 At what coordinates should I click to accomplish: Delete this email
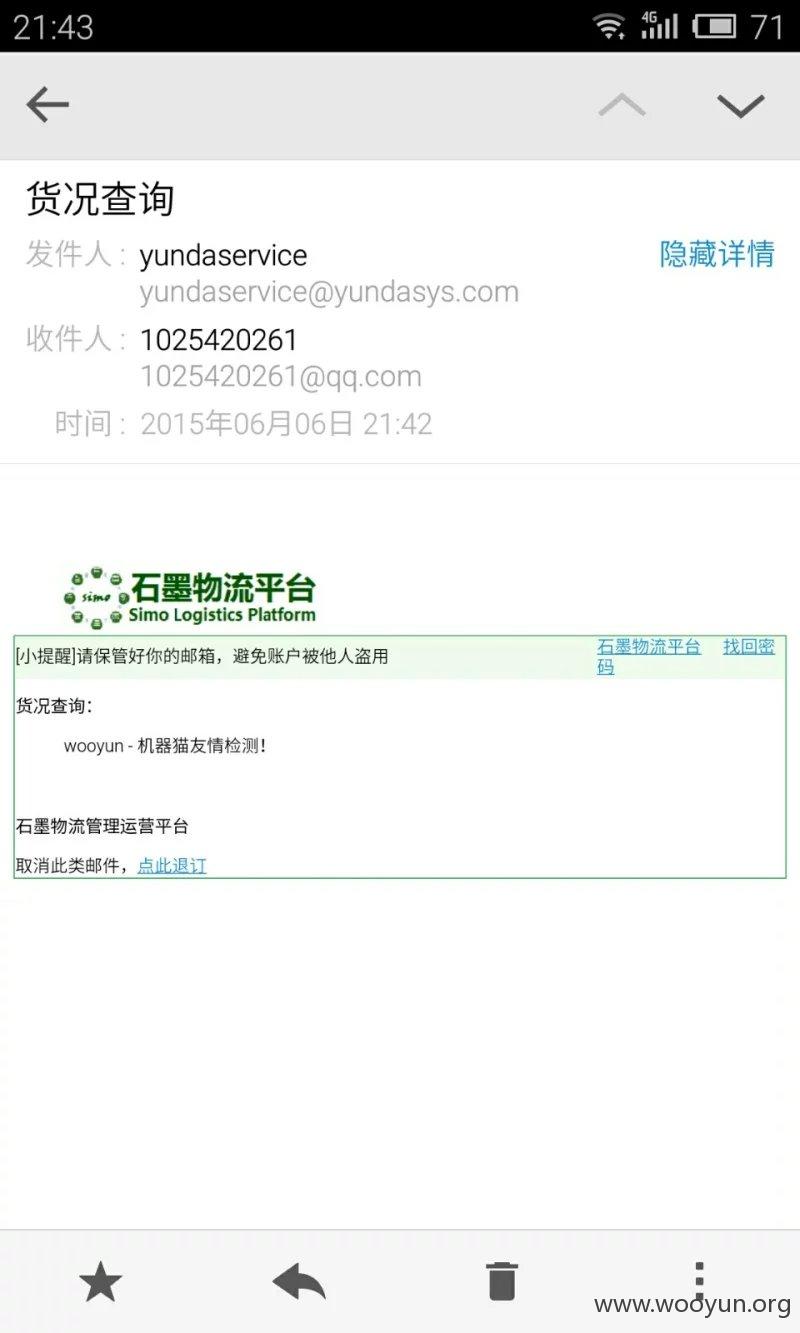coord(502,1282)
